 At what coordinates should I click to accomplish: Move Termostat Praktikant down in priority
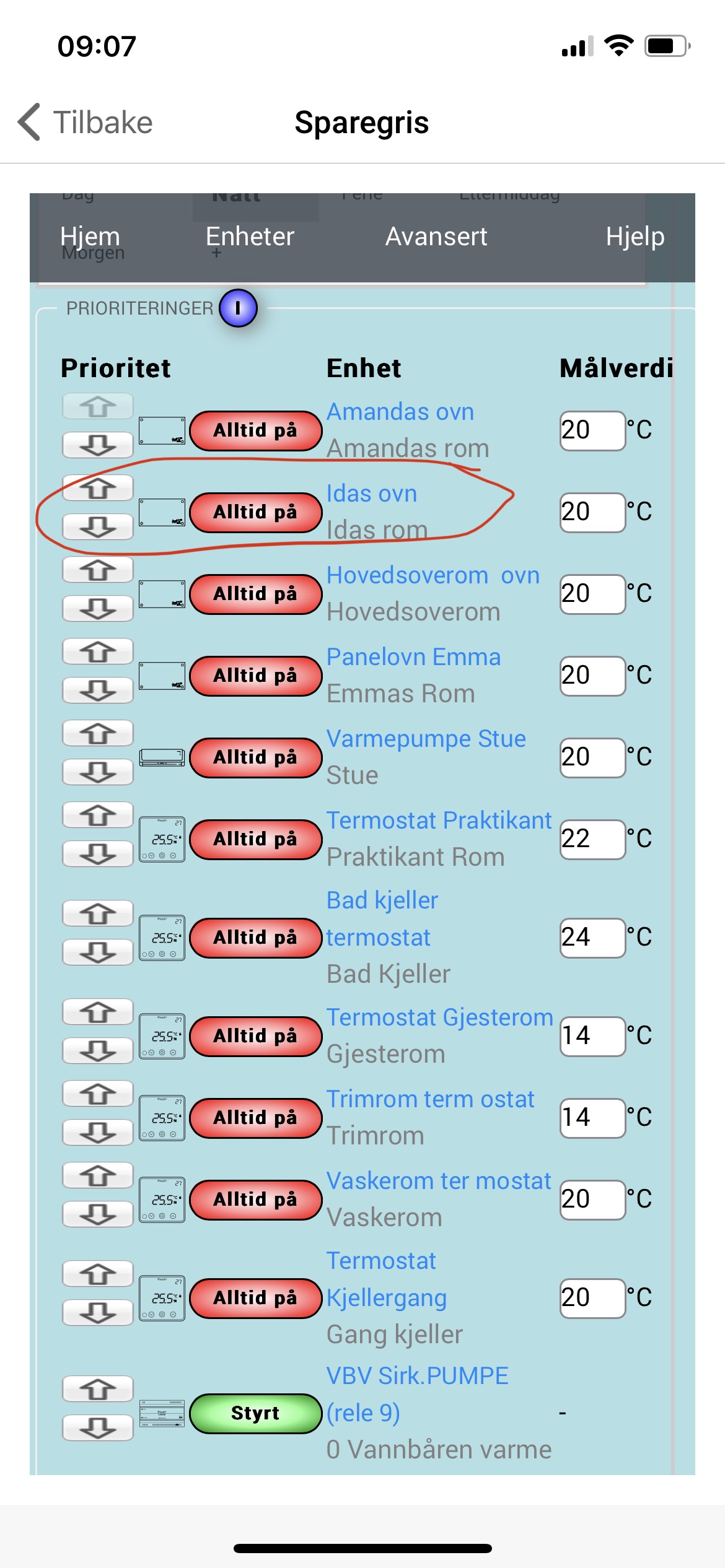pyautogui.click(x=98, y=853)
